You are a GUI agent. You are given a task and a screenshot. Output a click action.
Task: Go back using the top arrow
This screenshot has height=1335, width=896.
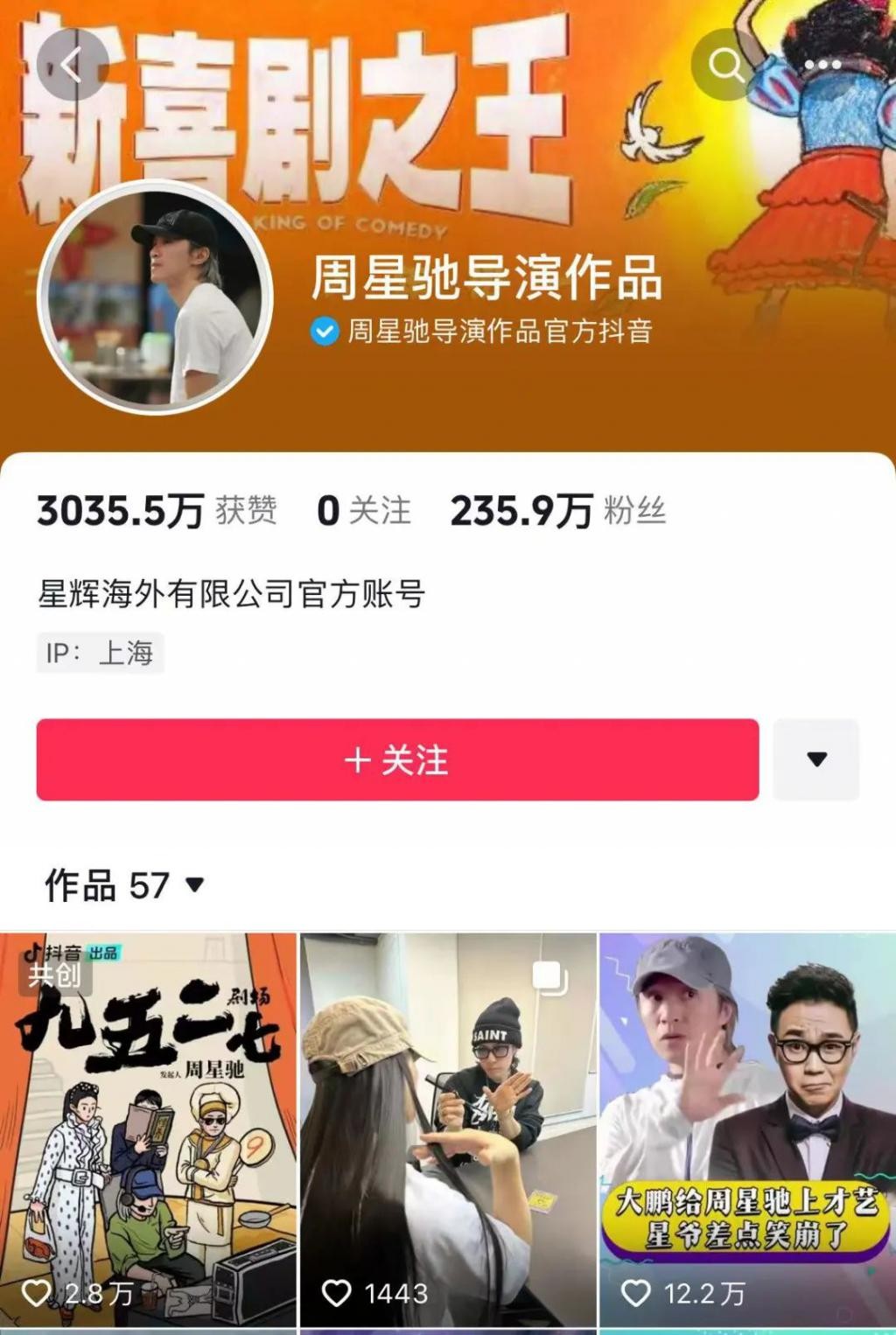72,64
